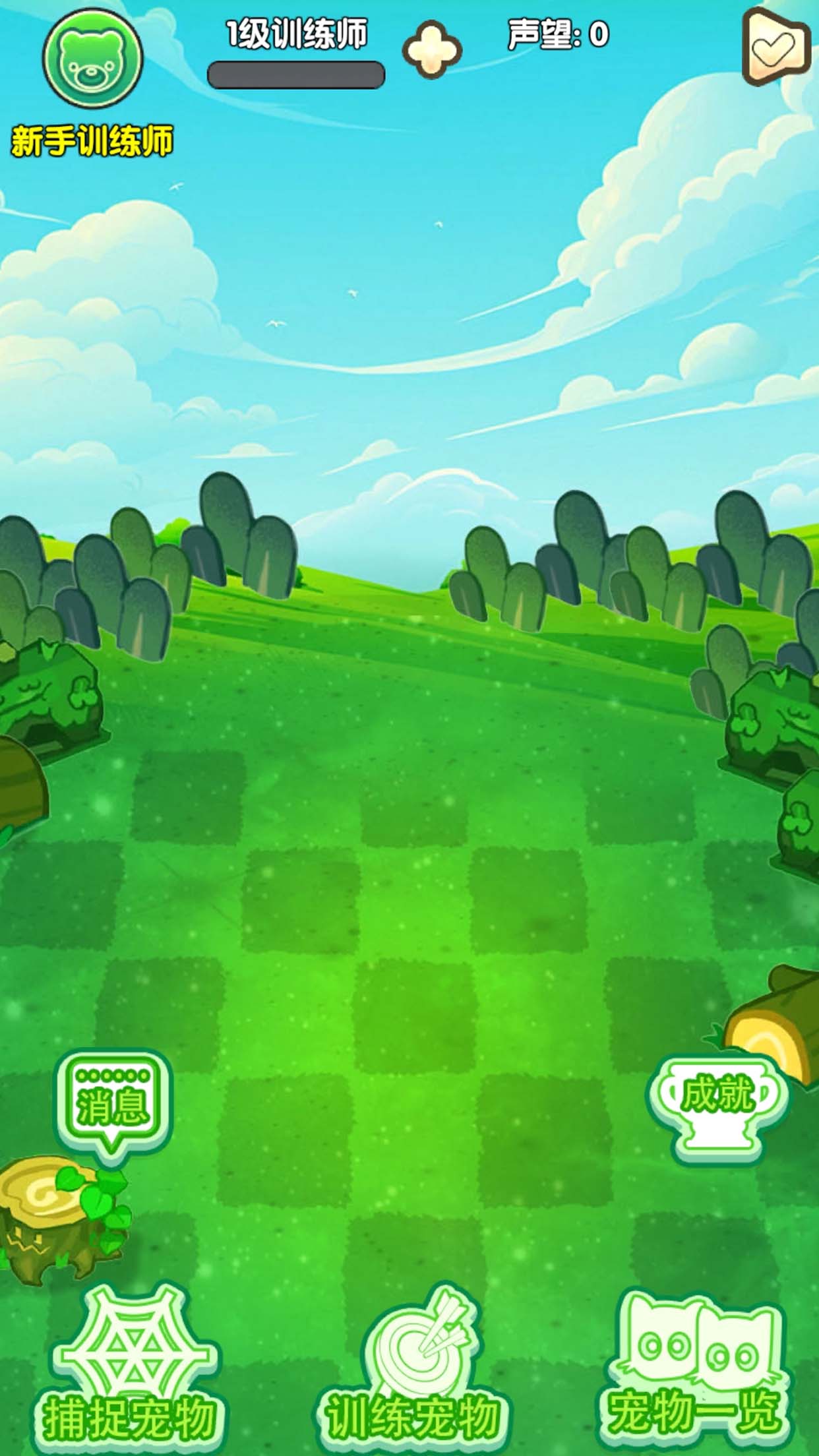Image resolution: width=819 pixels, height=1456 pixels.
Task: Open the heart folder icon
Action: (776, 47)
